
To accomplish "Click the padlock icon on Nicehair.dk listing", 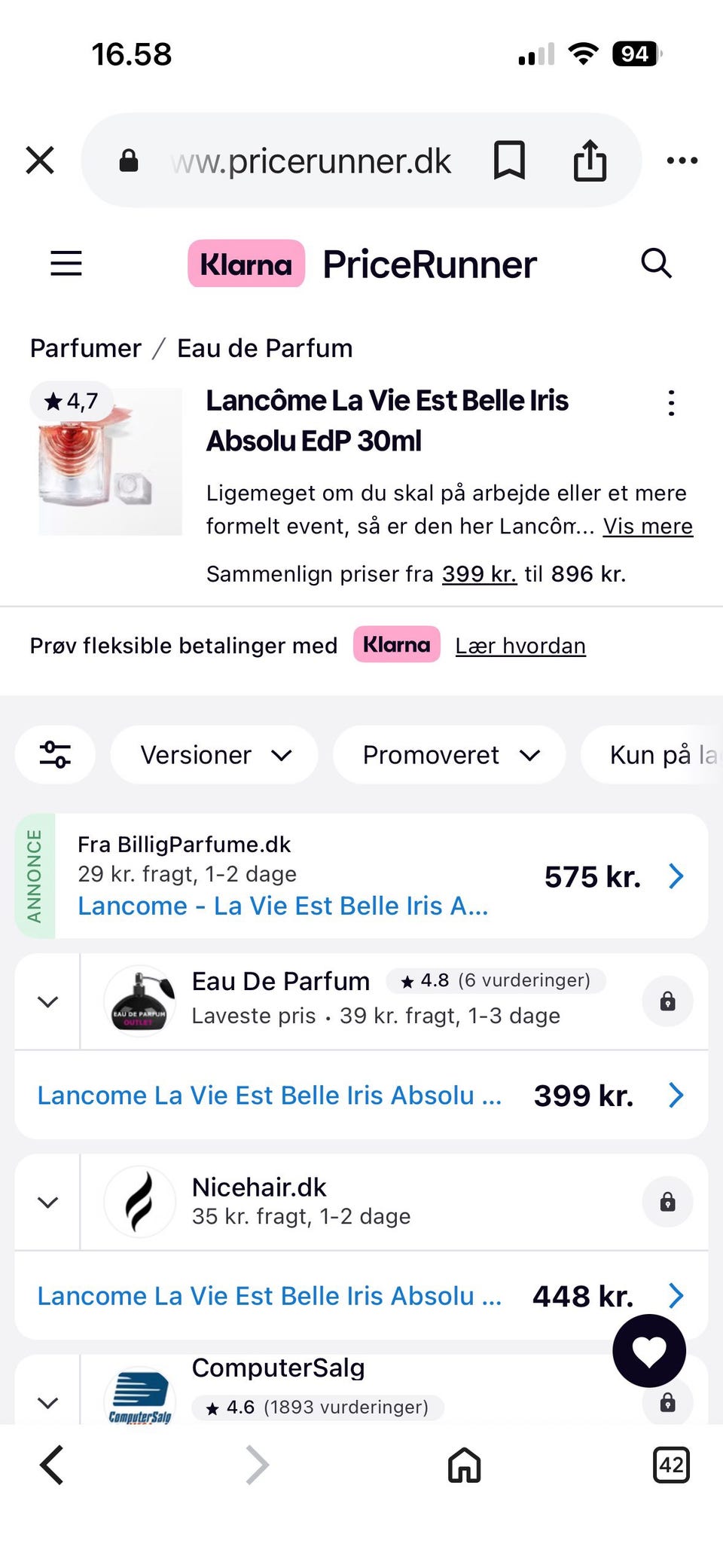I will tap(667, 1202).
